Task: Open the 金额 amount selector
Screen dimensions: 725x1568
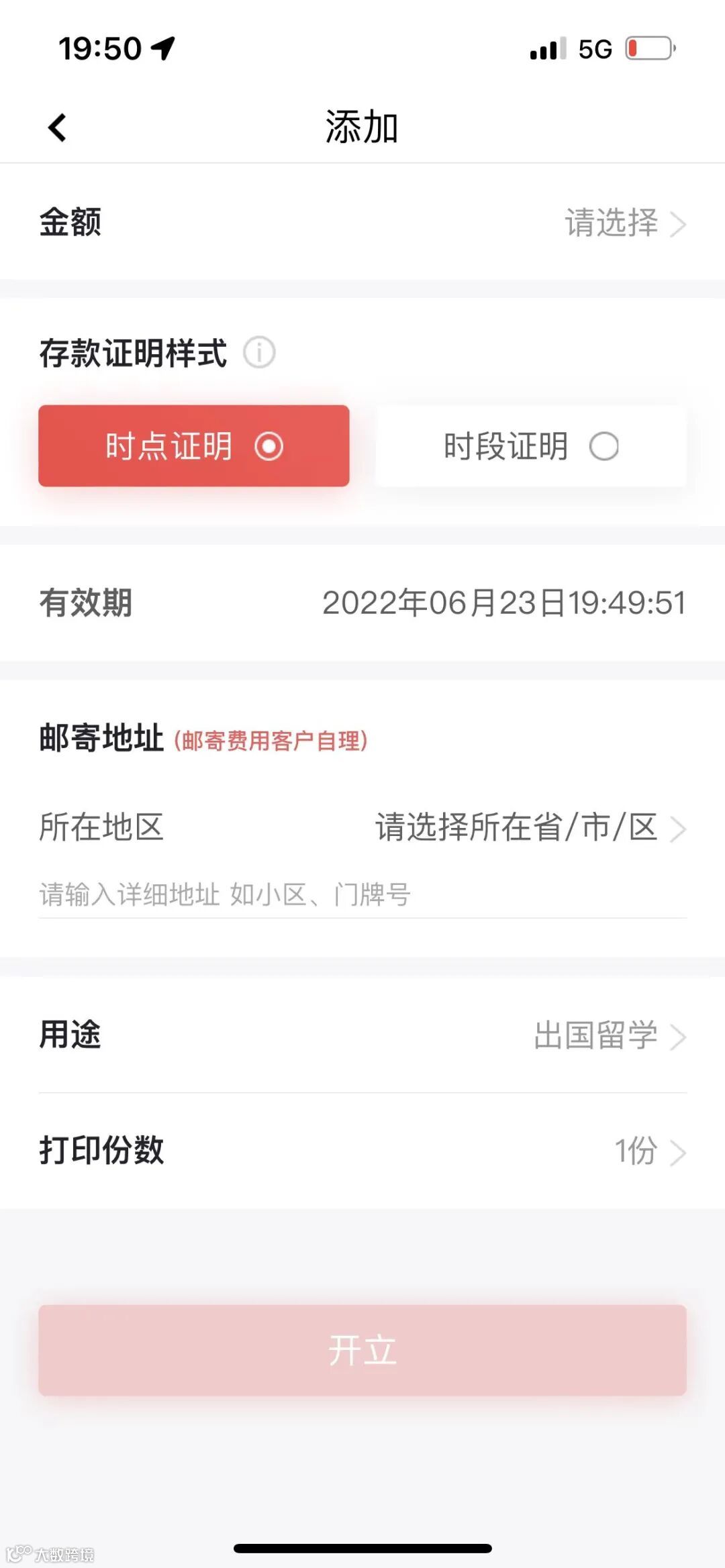Action: pos(362,222)
